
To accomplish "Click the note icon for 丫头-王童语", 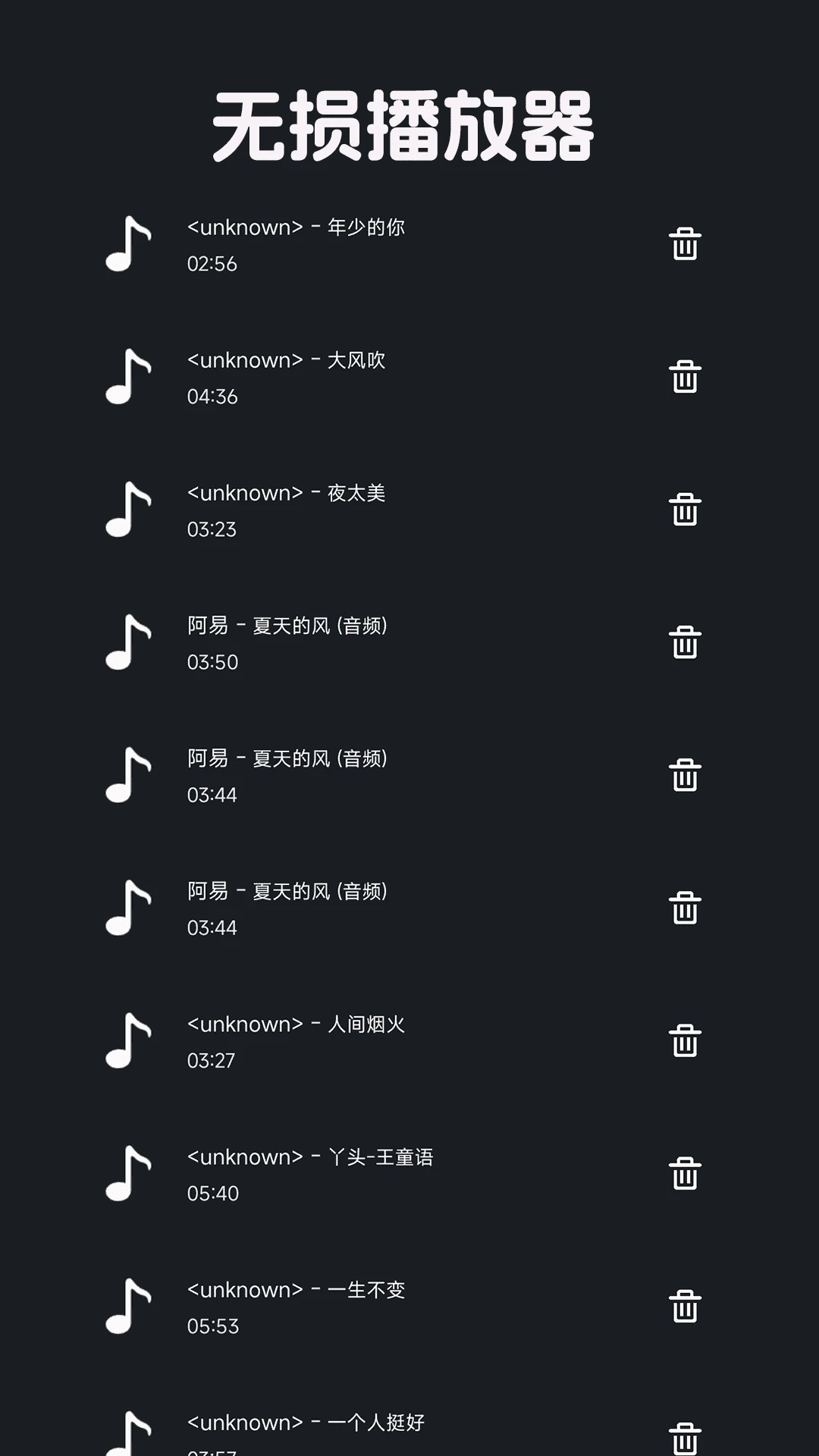I will 127,1172.
